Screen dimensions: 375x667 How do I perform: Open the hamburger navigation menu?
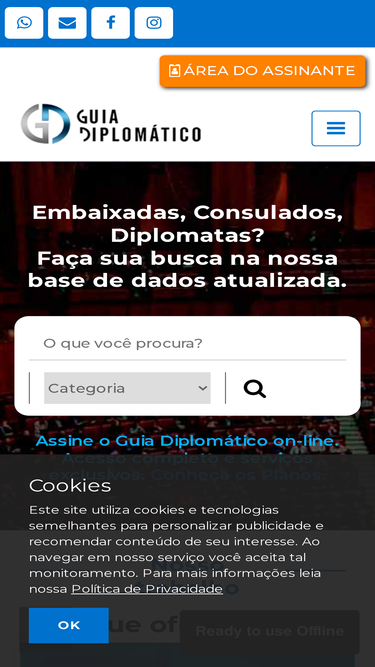pyautogui.click(x=336, y=128)
